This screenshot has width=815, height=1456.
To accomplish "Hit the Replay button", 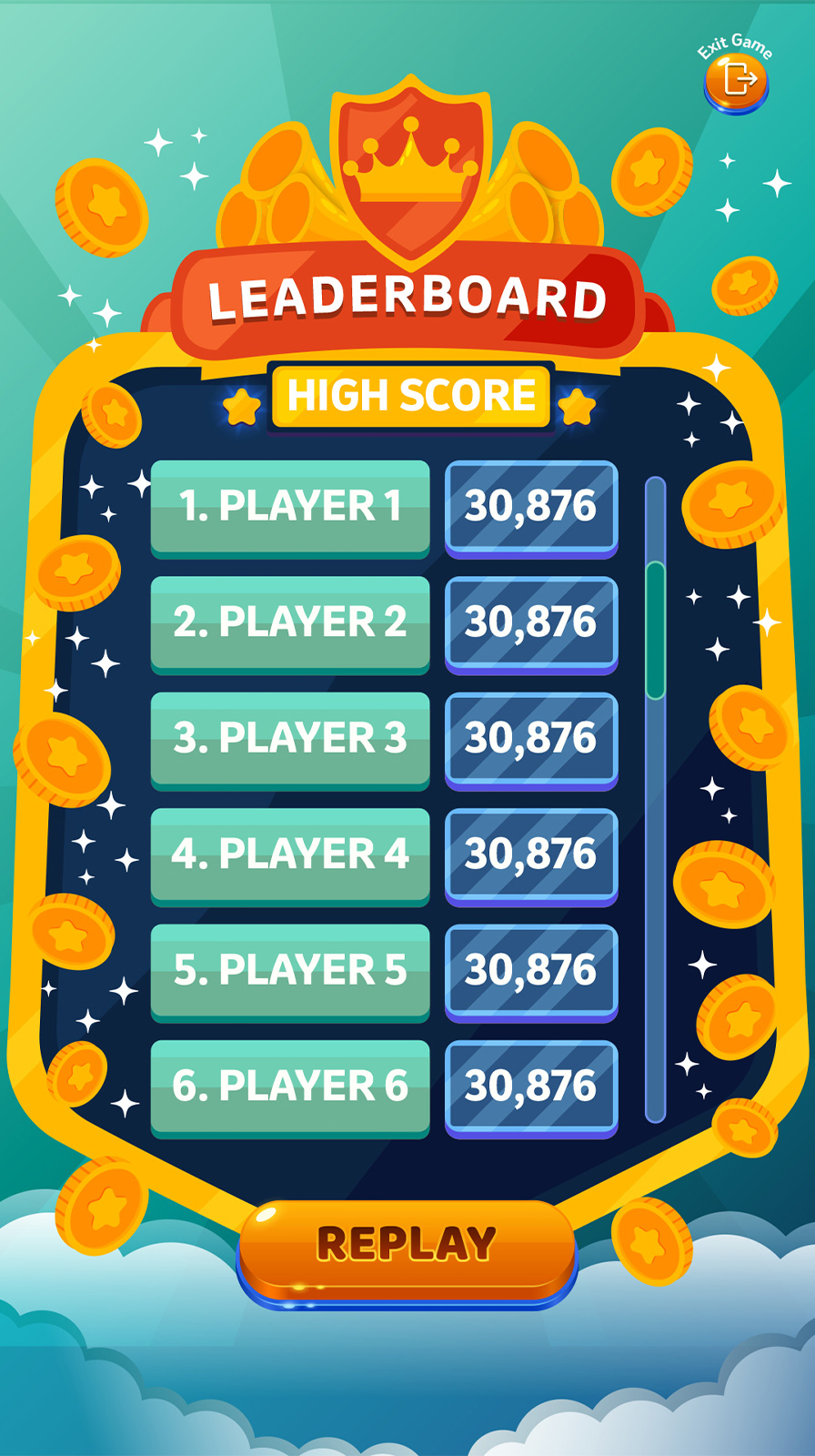I will pyautogui.click(x=407, y=1246).
